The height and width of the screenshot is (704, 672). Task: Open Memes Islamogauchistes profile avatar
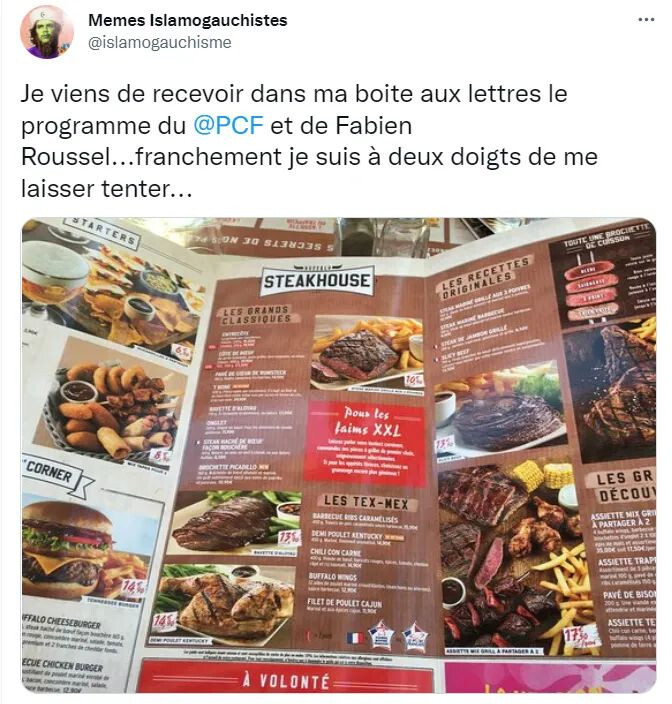click(47, 31)
